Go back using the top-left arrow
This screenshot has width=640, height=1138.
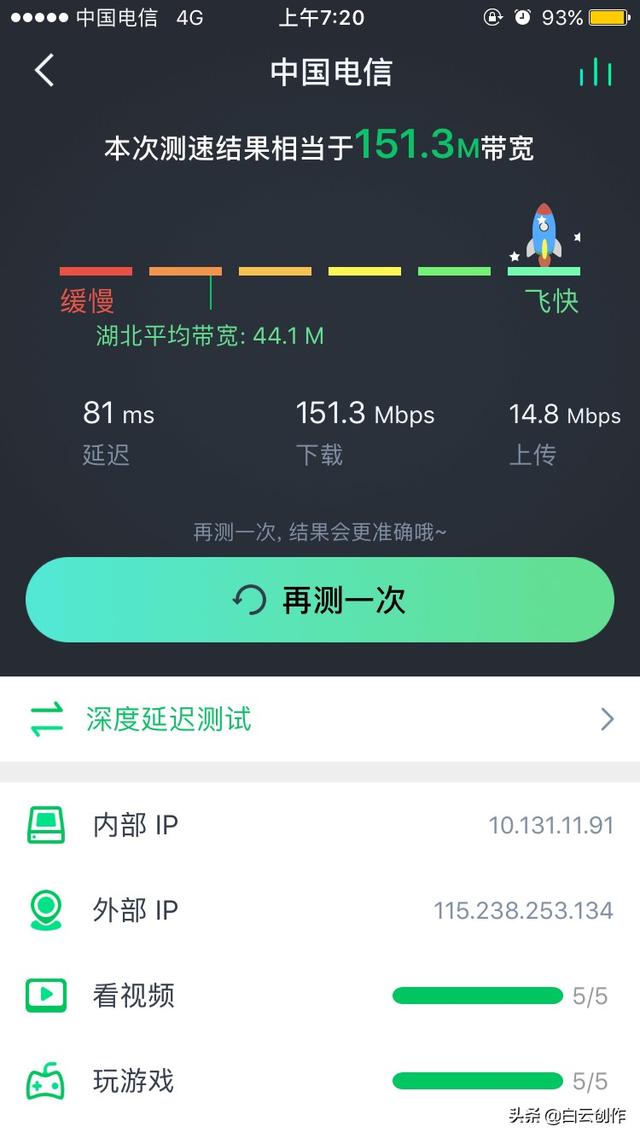44,71
